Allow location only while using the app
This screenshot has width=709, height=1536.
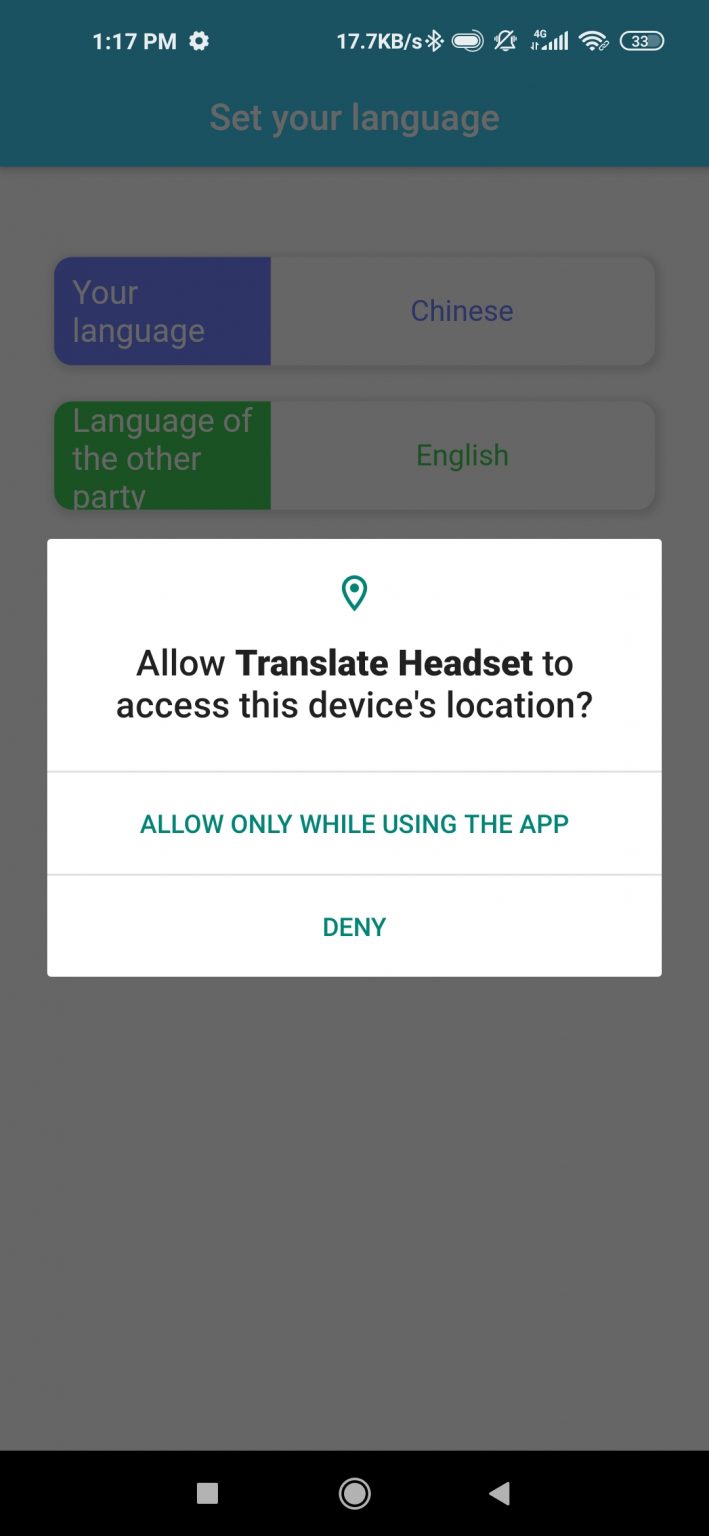coord(354,824)
